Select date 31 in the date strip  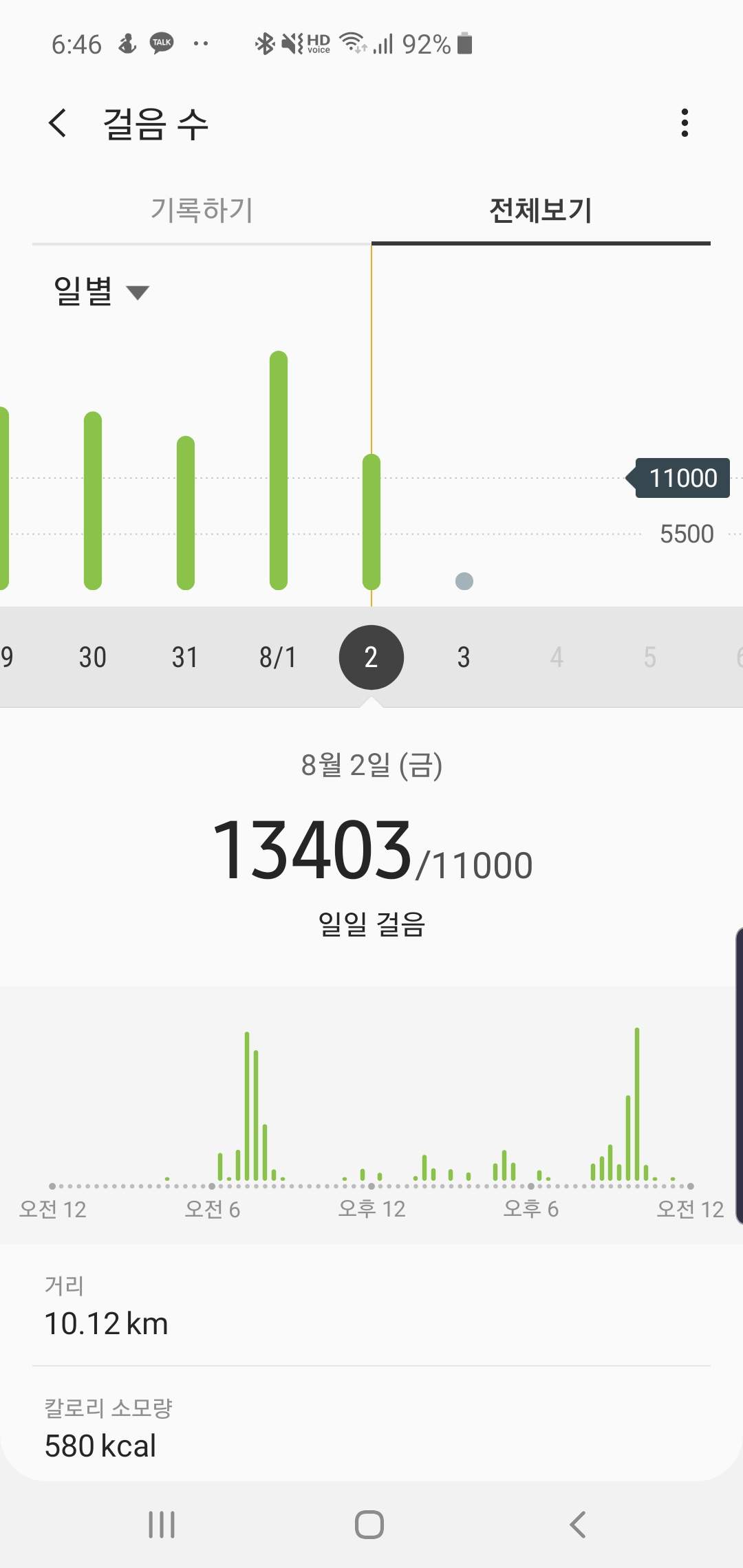tap(185, 657)
